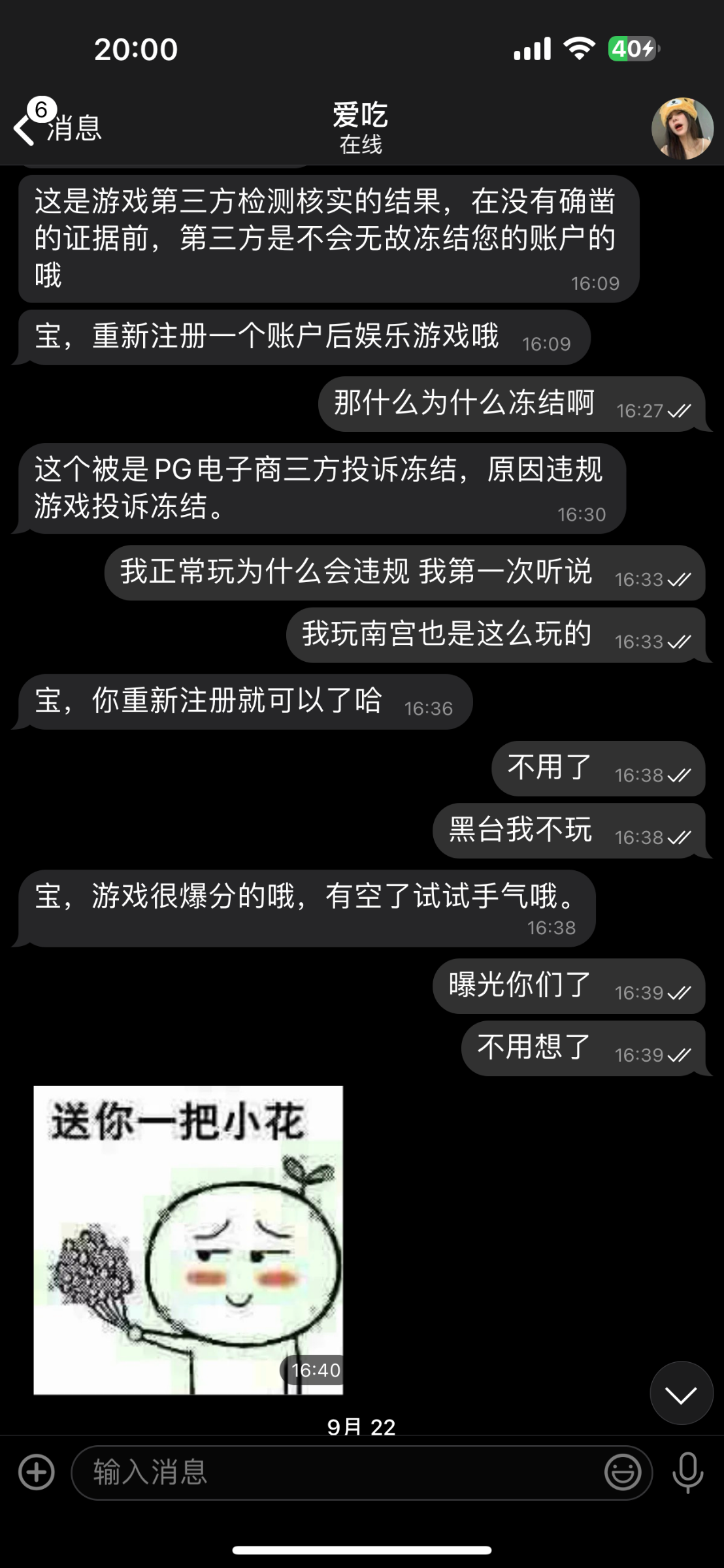Tap the plus attachment icon
The height and width of the screenshot is (1568, 724).
pos(37,1473)
